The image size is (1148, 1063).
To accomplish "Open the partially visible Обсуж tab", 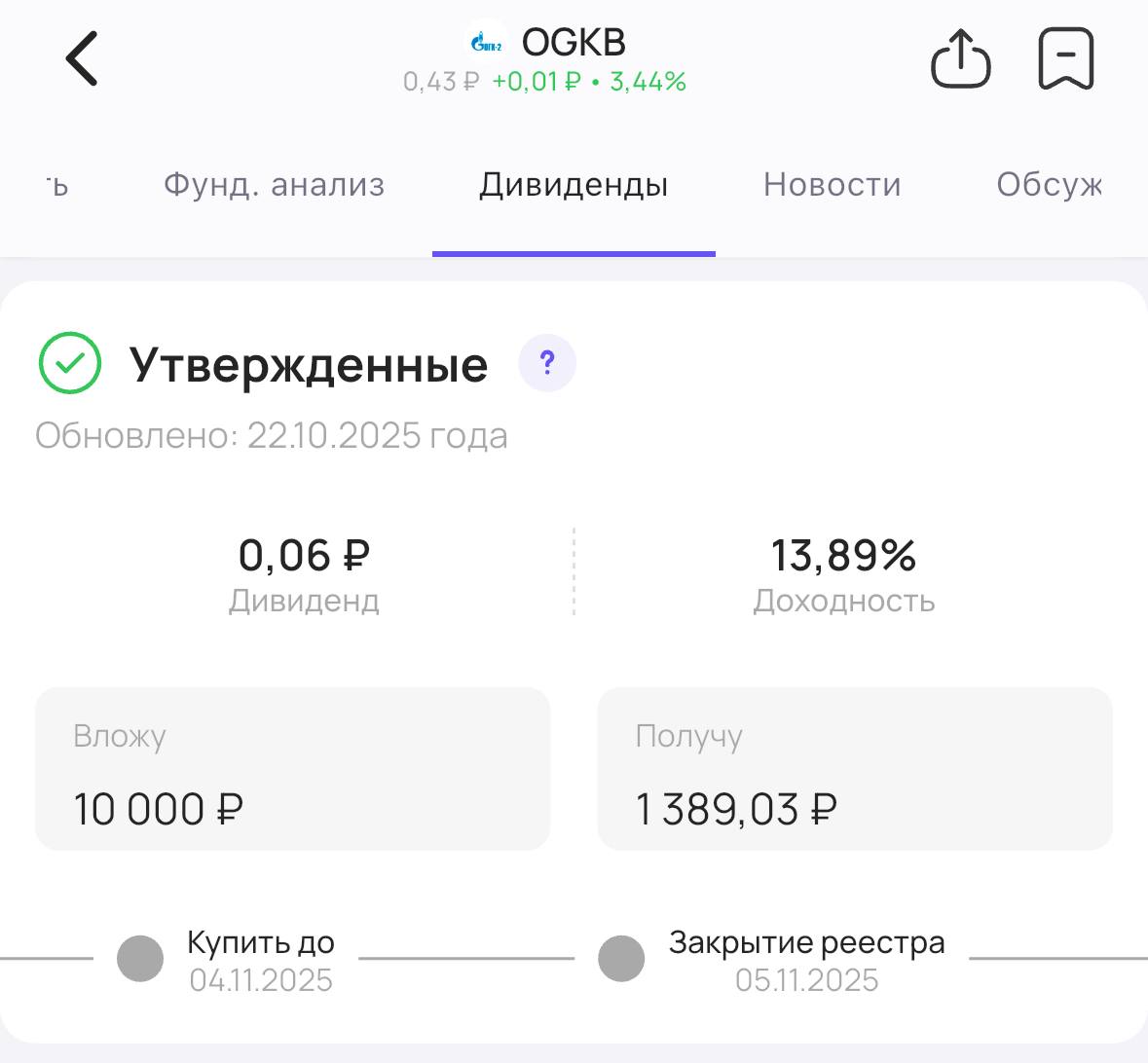I will coord(1049,184).
